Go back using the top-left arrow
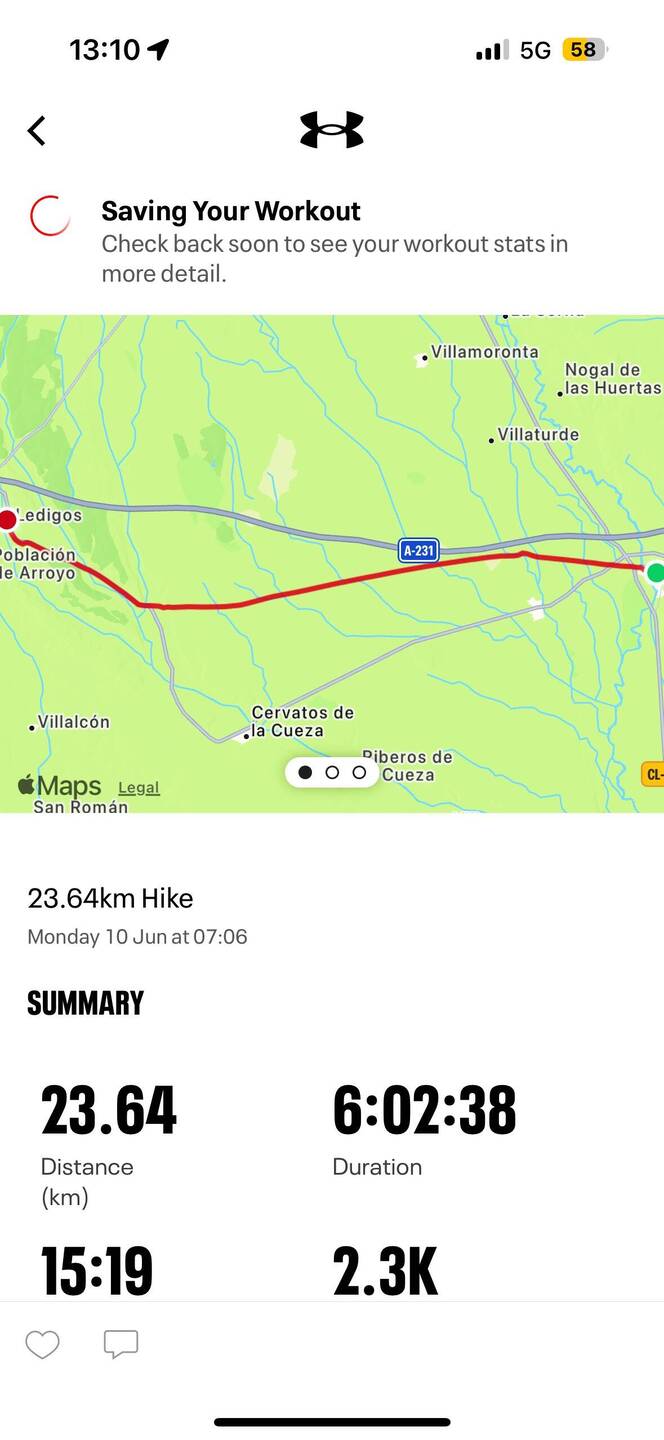664x1440 pixels. 37,131
